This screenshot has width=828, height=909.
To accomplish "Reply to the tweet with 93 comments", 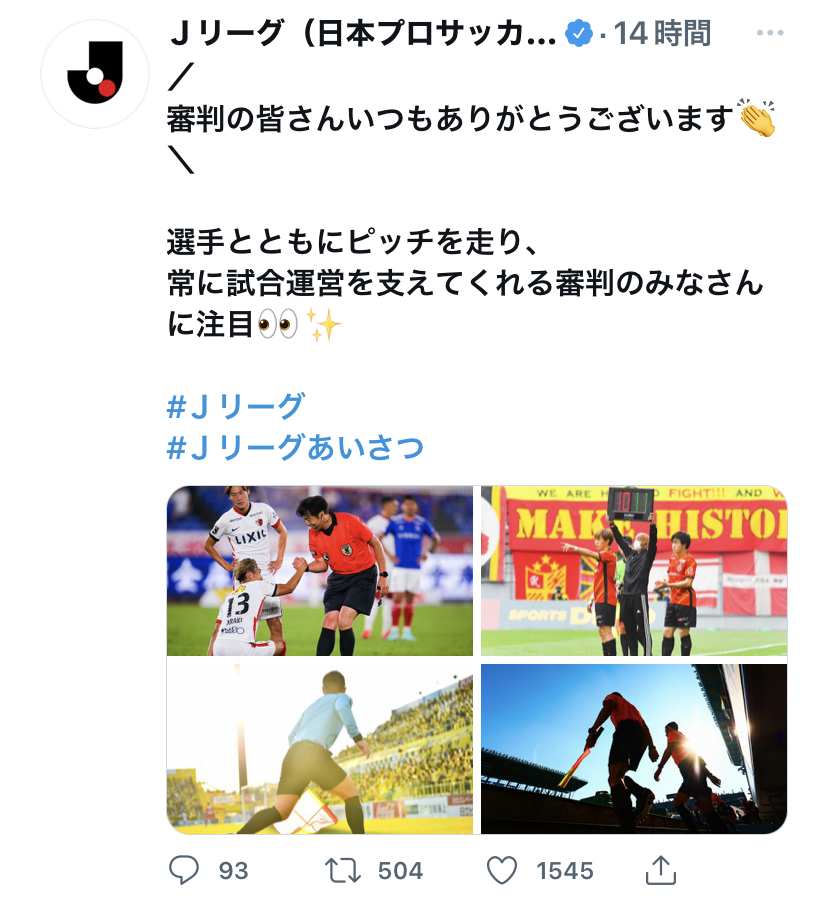I will [x=184, y=870].
